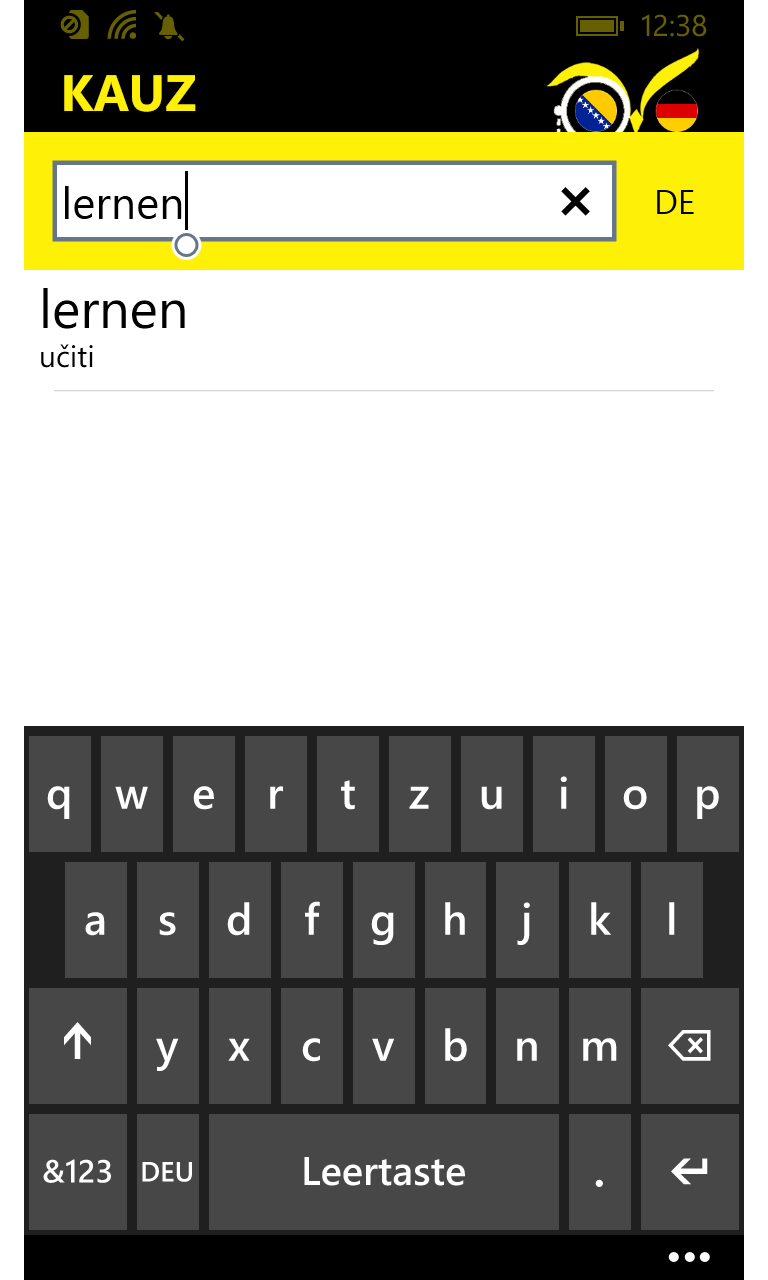Switch keyboard to &123 symbols
This screenshot has height=1280, width=768.
point(78,1172)
